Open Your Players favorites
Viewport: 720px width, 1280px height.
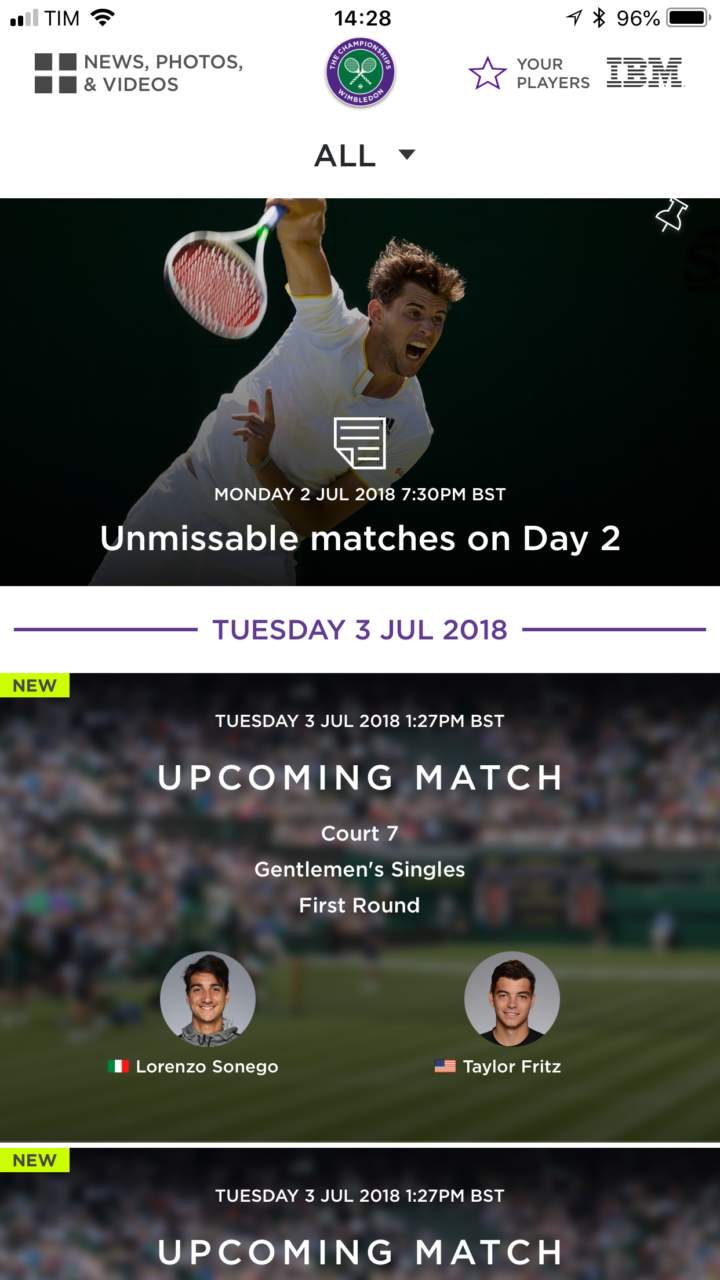pos(529,73)
